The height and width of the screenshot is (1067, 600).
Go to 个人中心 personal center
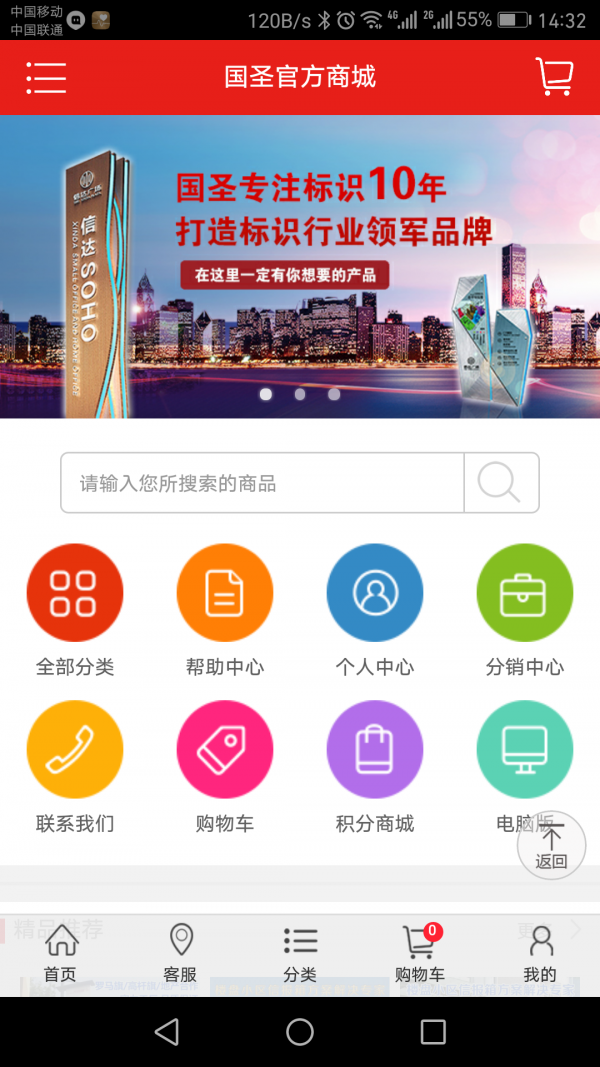pyautogui.click(x=375, y=593)
